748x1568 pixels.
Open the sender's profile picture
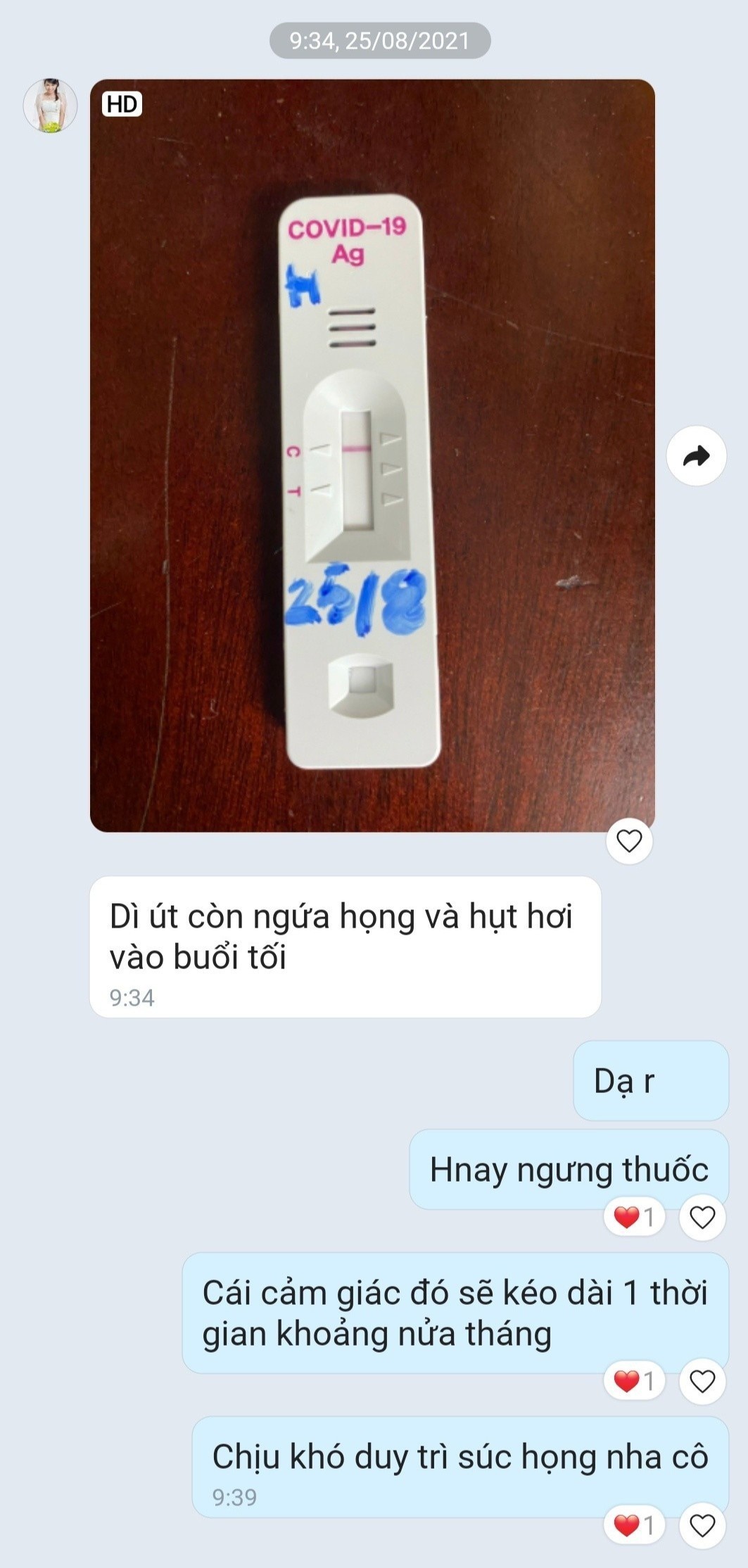(x=50, y=106)
